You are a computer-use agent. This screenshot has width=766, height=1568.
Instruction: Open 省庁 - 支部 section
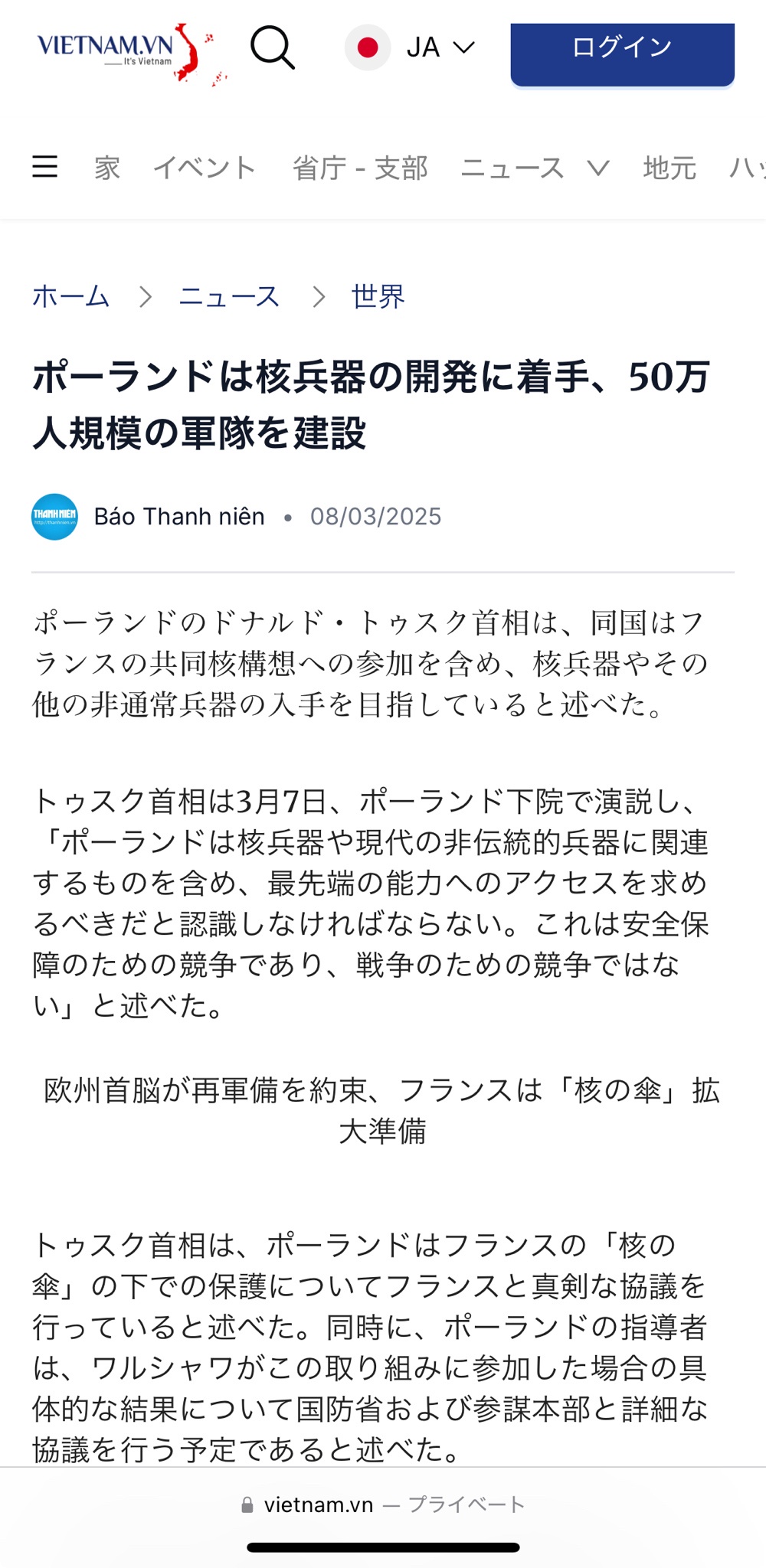pyautogui.click(x=360, y=168)
